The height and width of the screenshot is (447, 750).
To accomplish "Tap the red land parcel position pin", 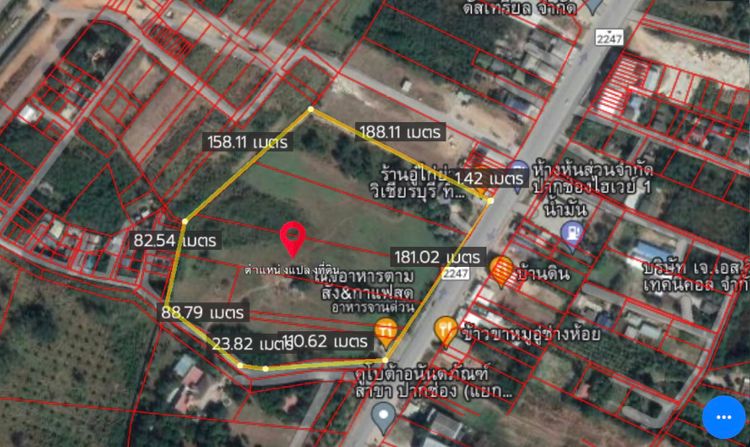I will click(x=292, y=238).
